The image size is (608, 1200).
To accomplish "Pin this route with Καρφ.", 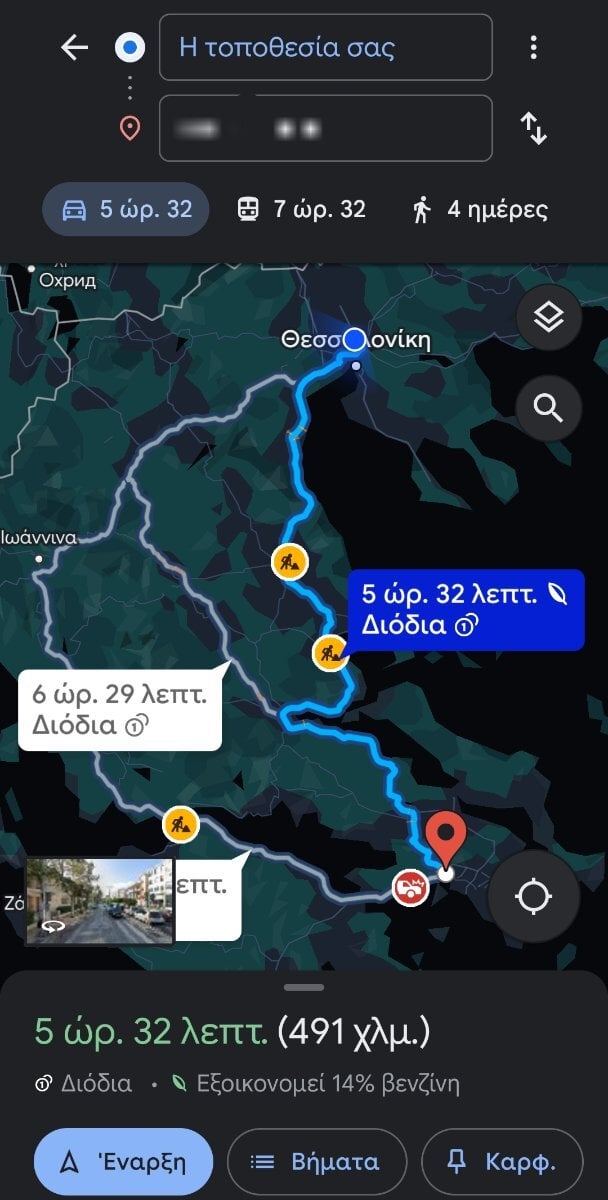I will 502,1162.
